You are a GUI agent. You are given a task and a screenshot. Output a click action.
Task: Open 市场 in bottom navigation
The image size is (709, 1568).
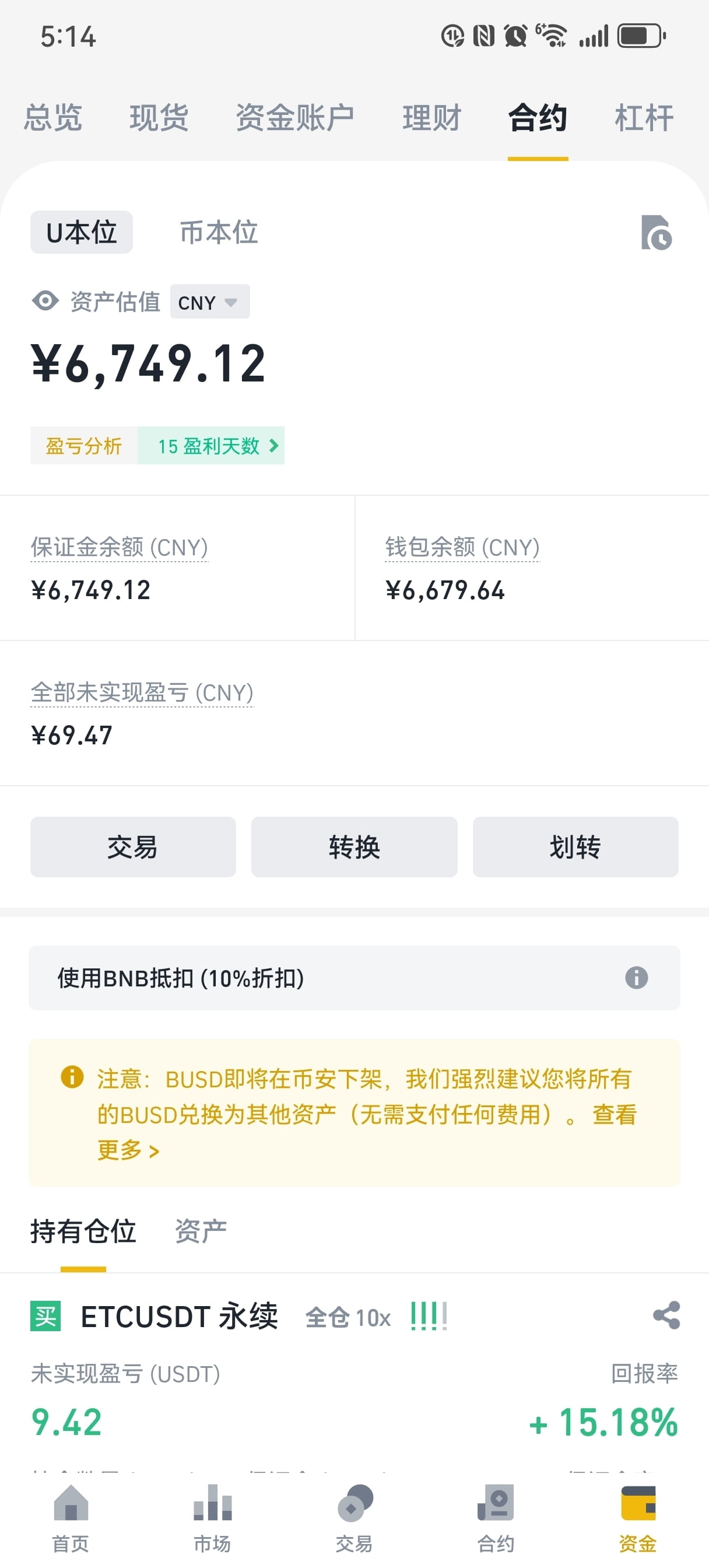coord(212,1518)
